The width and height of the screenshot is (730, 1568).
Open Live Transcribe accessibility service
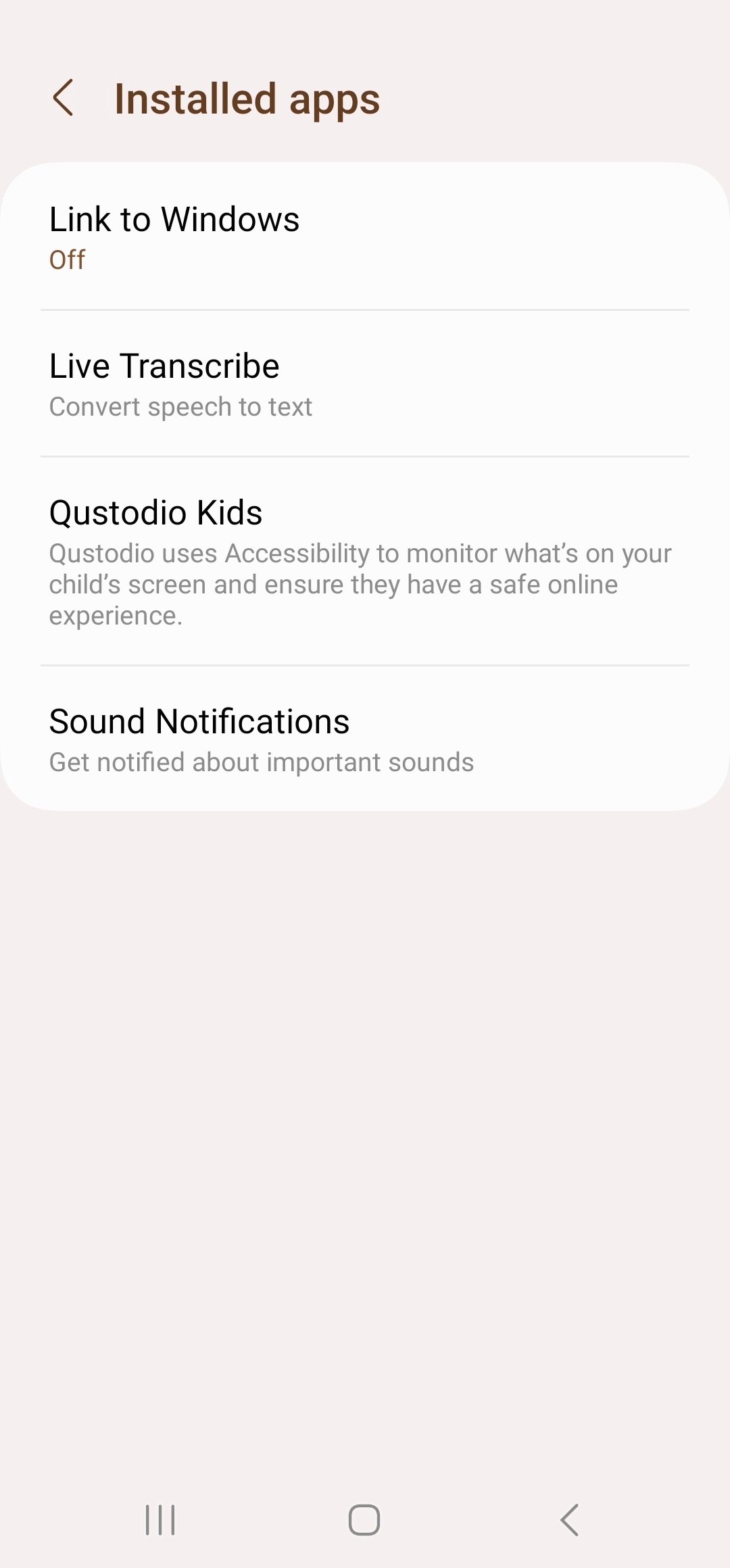pyautogui.click(x=365, y=384)
